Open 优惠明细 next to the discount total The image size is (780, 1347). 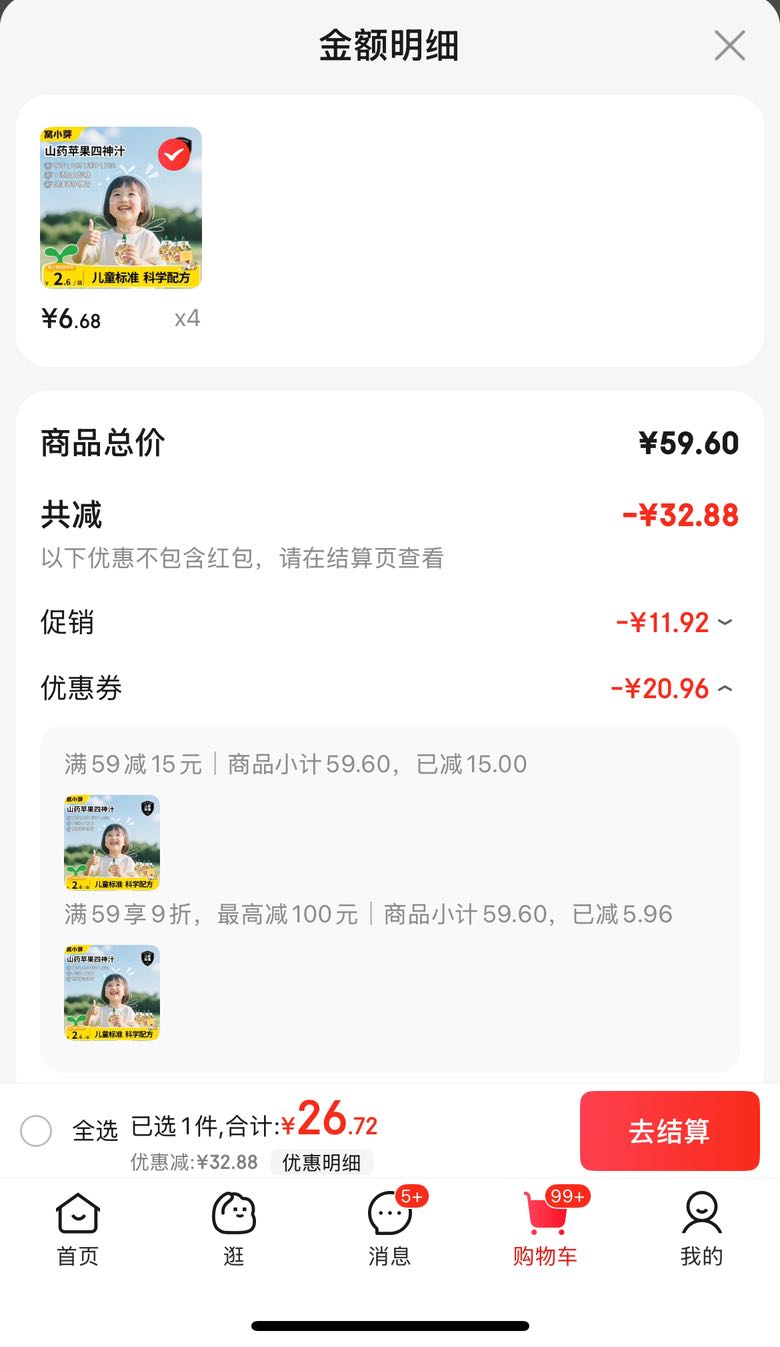coord(321,1162)
